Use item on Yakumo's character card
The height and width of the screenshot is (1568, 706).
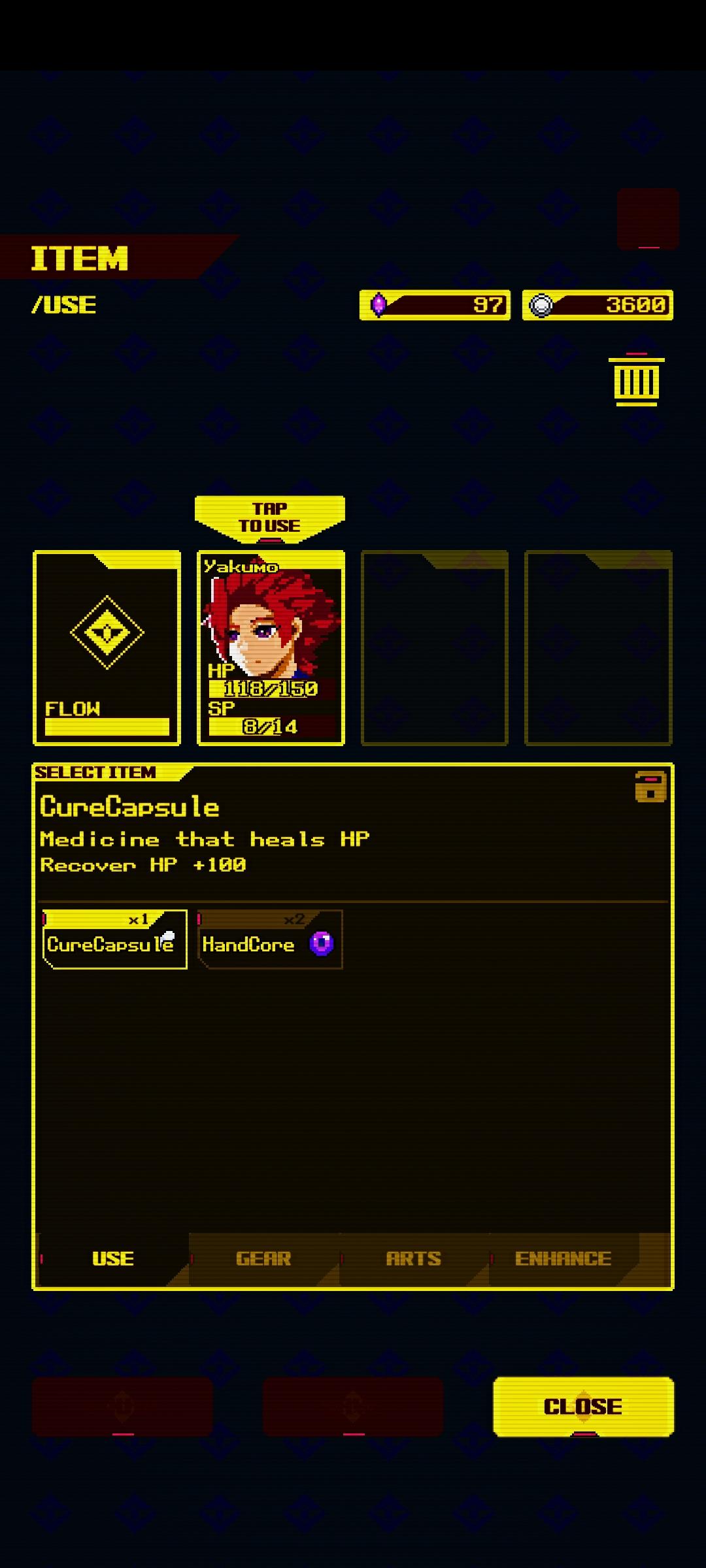[271, 647]
